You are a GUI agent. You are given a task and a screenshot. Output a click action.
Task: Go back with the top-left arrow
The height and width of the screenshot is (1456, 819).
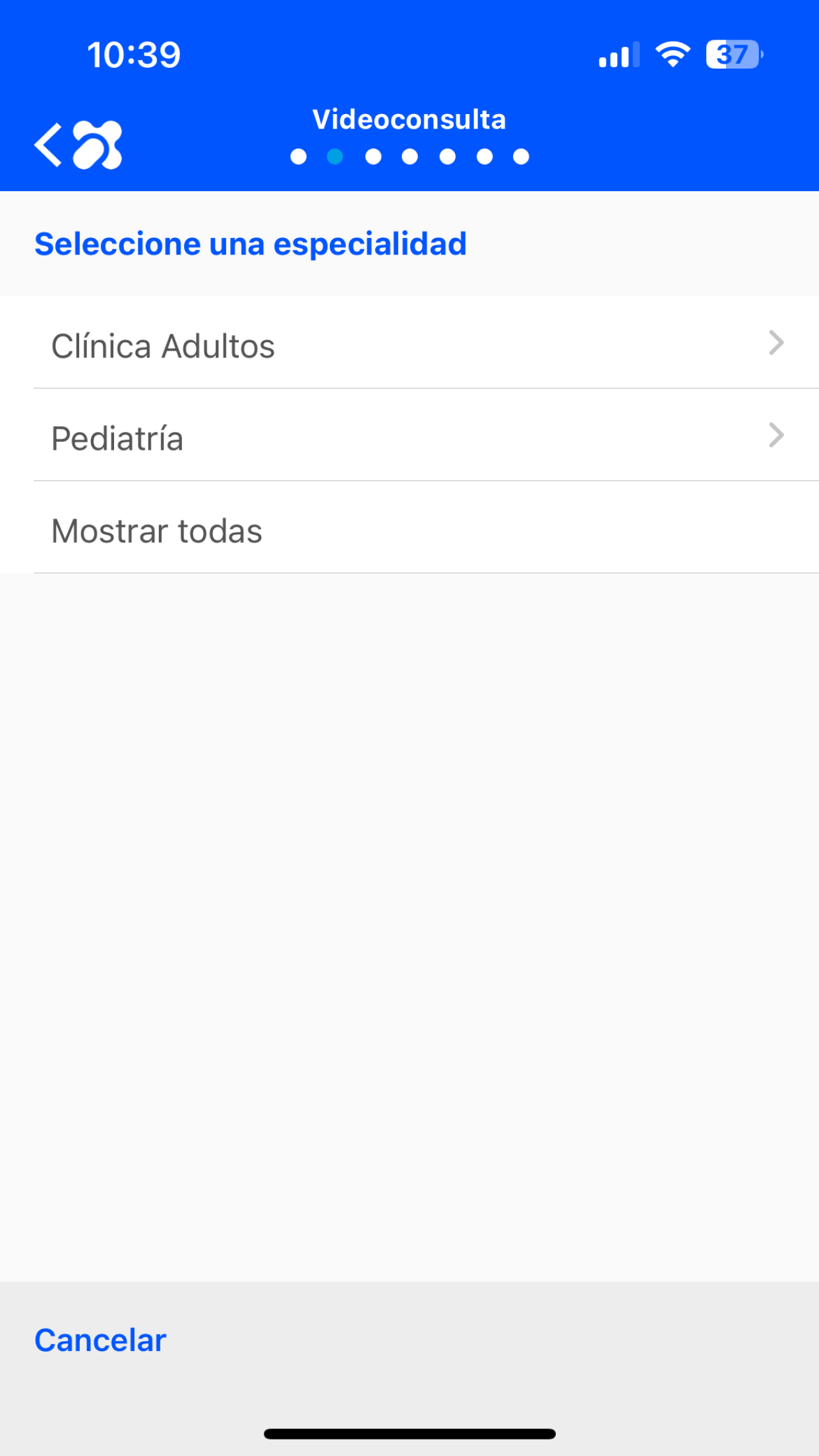click(x=48, y=144)
